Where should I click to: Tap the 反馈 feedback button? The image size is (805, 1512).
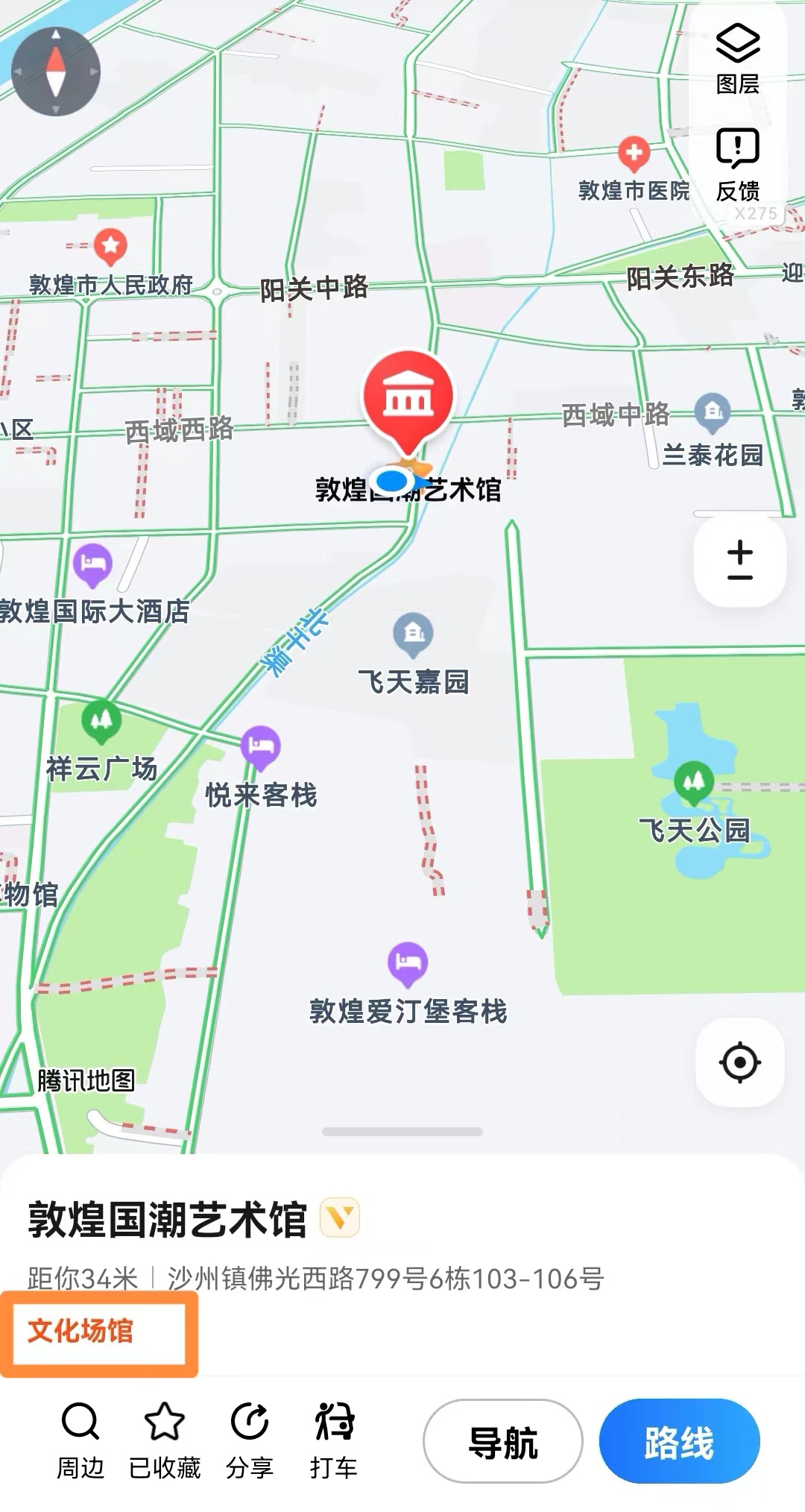(x=737, y=166)
